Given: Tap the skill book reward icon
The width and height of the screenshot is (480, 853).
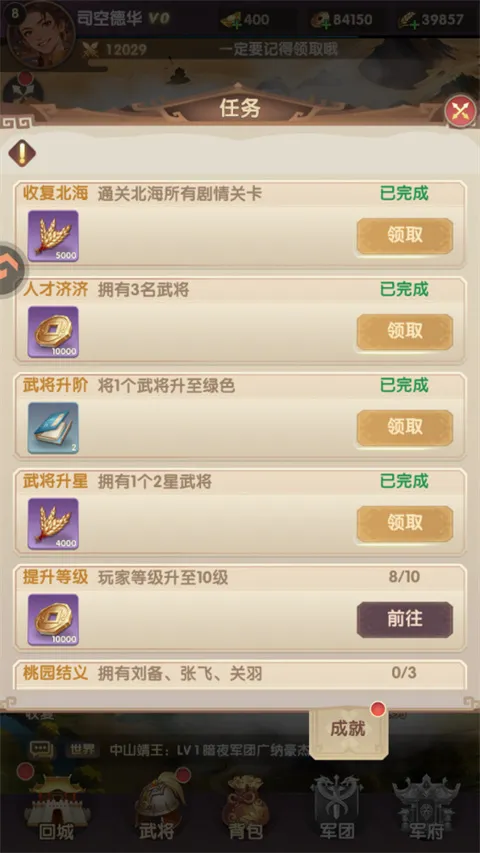Looking at the screenshot, I should pos(53,428).
